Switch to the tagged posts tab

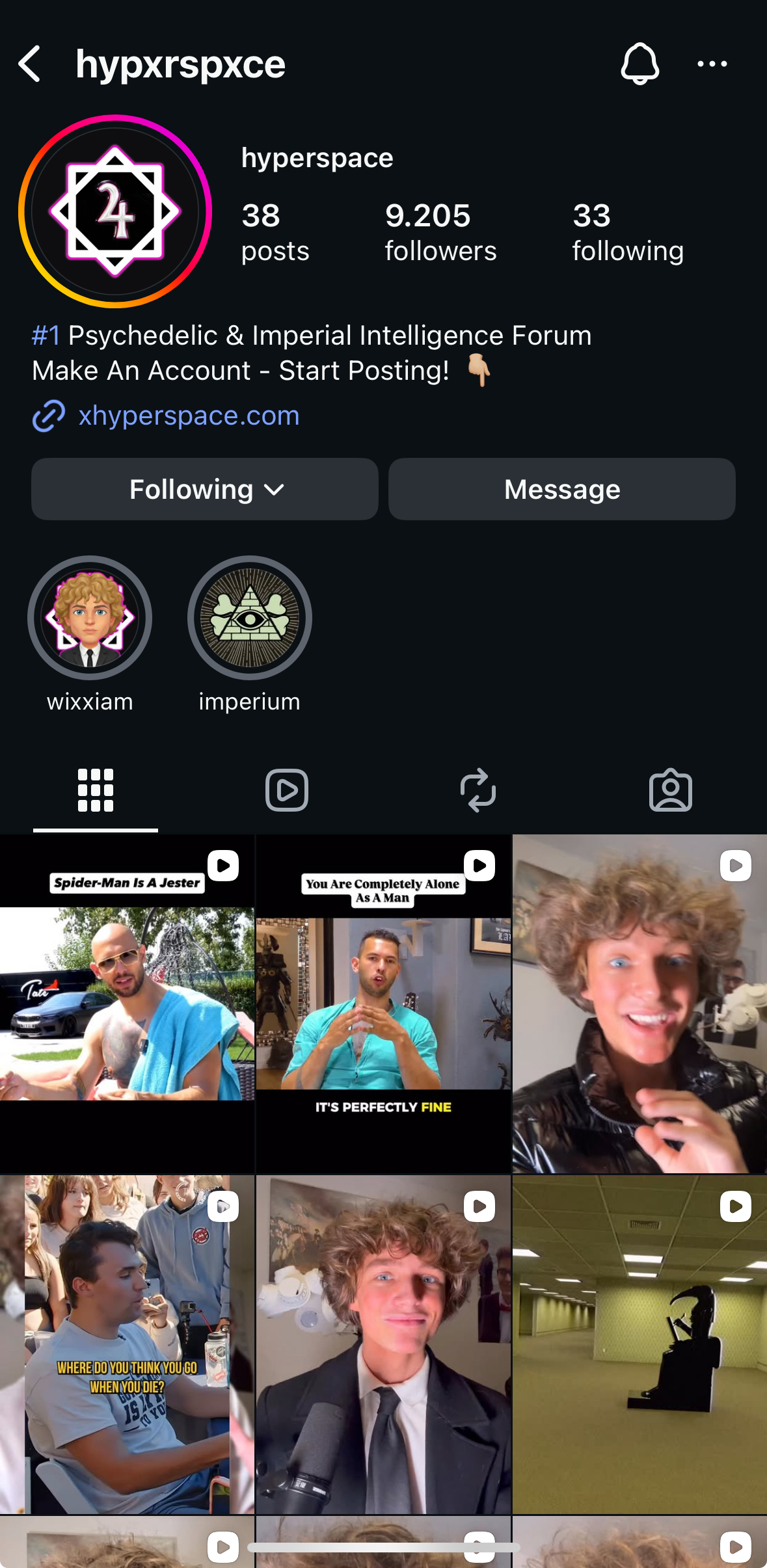click(x=670, y=790)
